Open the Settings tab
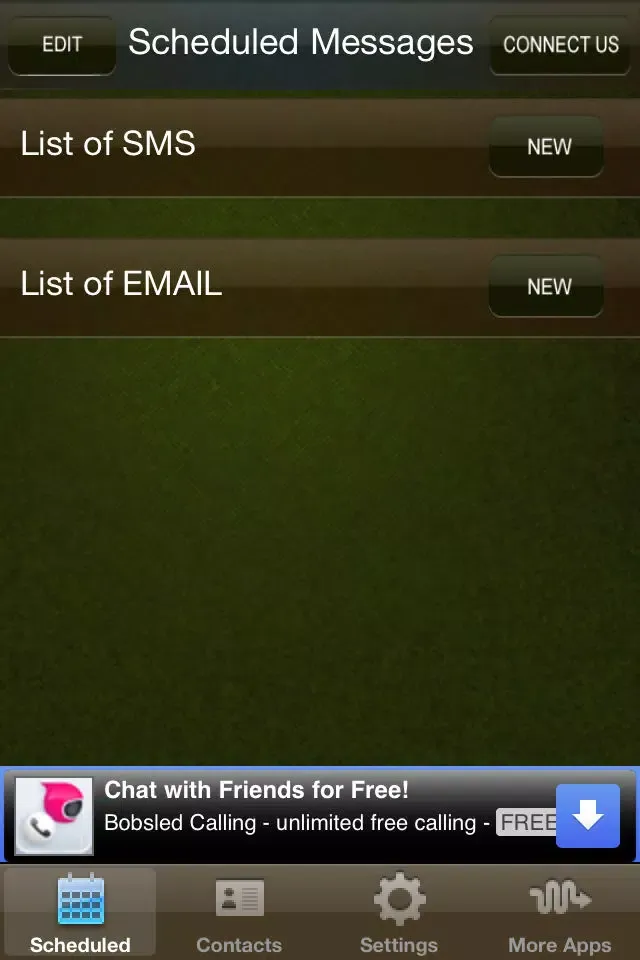The image size is (640, 960). click(399, 913)
